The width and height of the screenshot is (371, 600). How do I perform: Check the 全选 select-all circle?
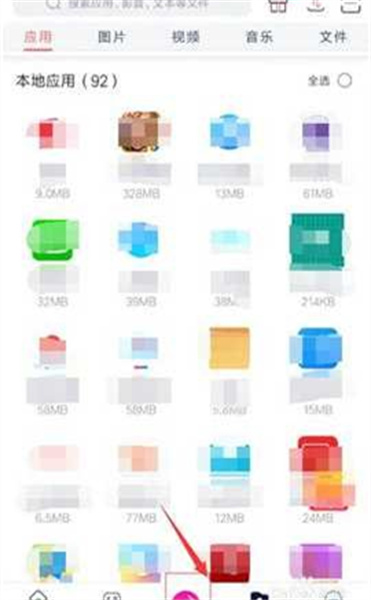345,81
